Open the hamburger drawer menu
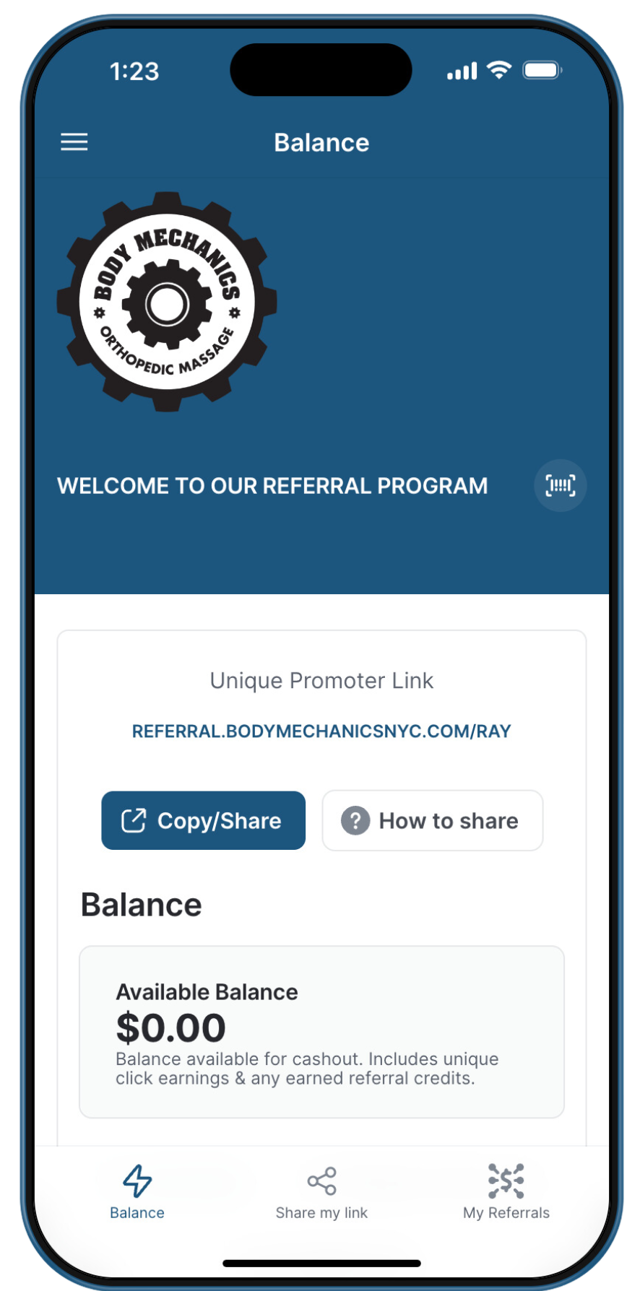The width and height of the screenshot is (640, 1291). coord(75,142)
